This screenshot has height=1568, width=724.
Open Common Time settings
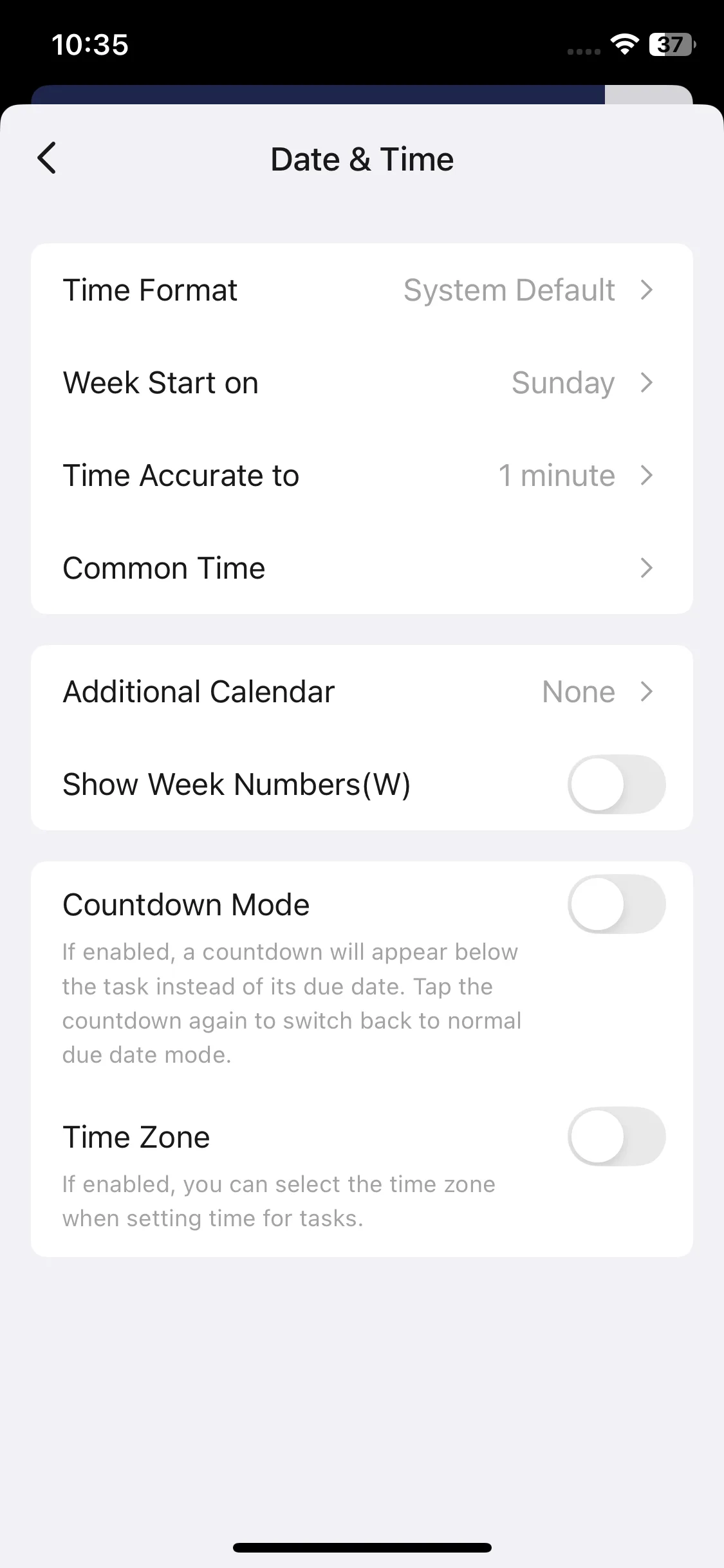(362, 568)
